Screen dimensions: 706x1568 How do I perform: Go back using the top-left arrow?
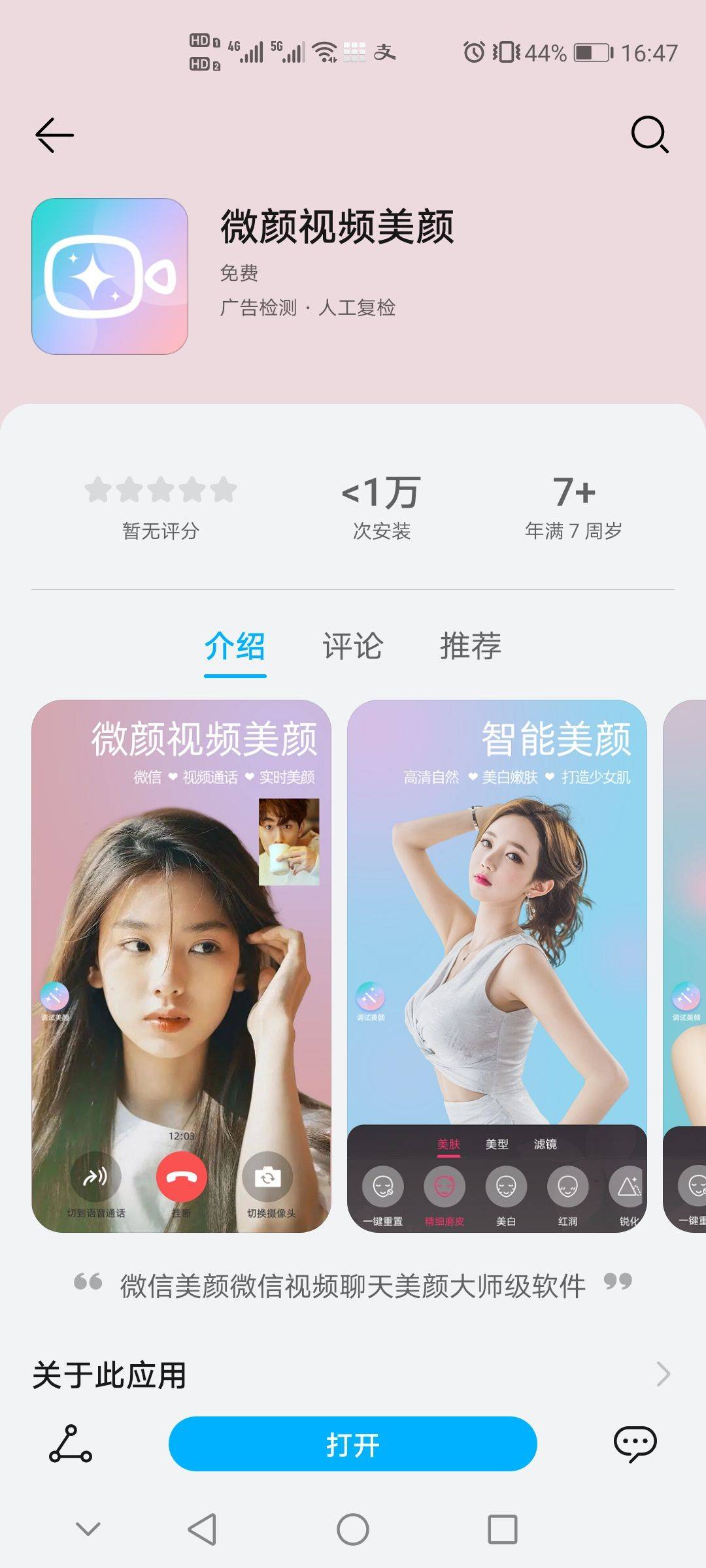coord(54,135)
